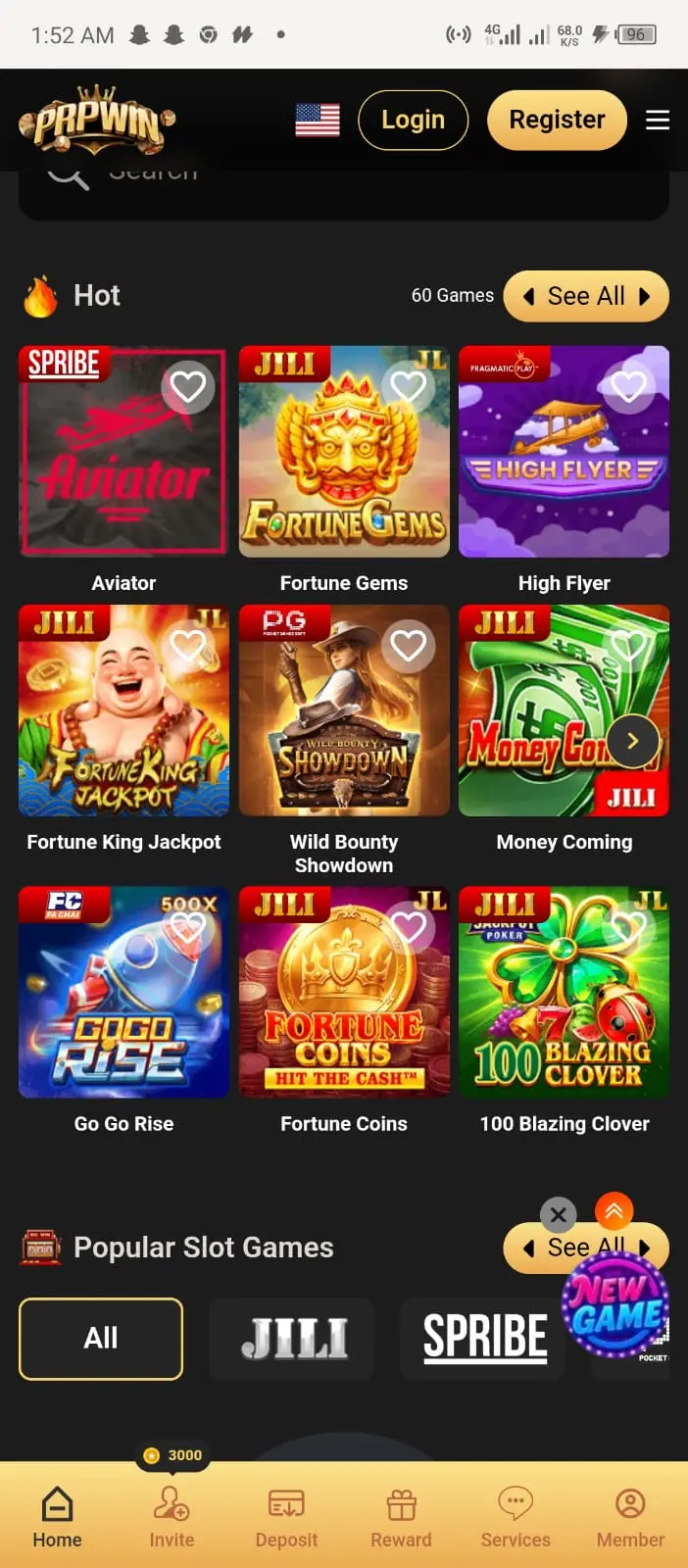Switch to the Deposit tab

coord(286,1517)
